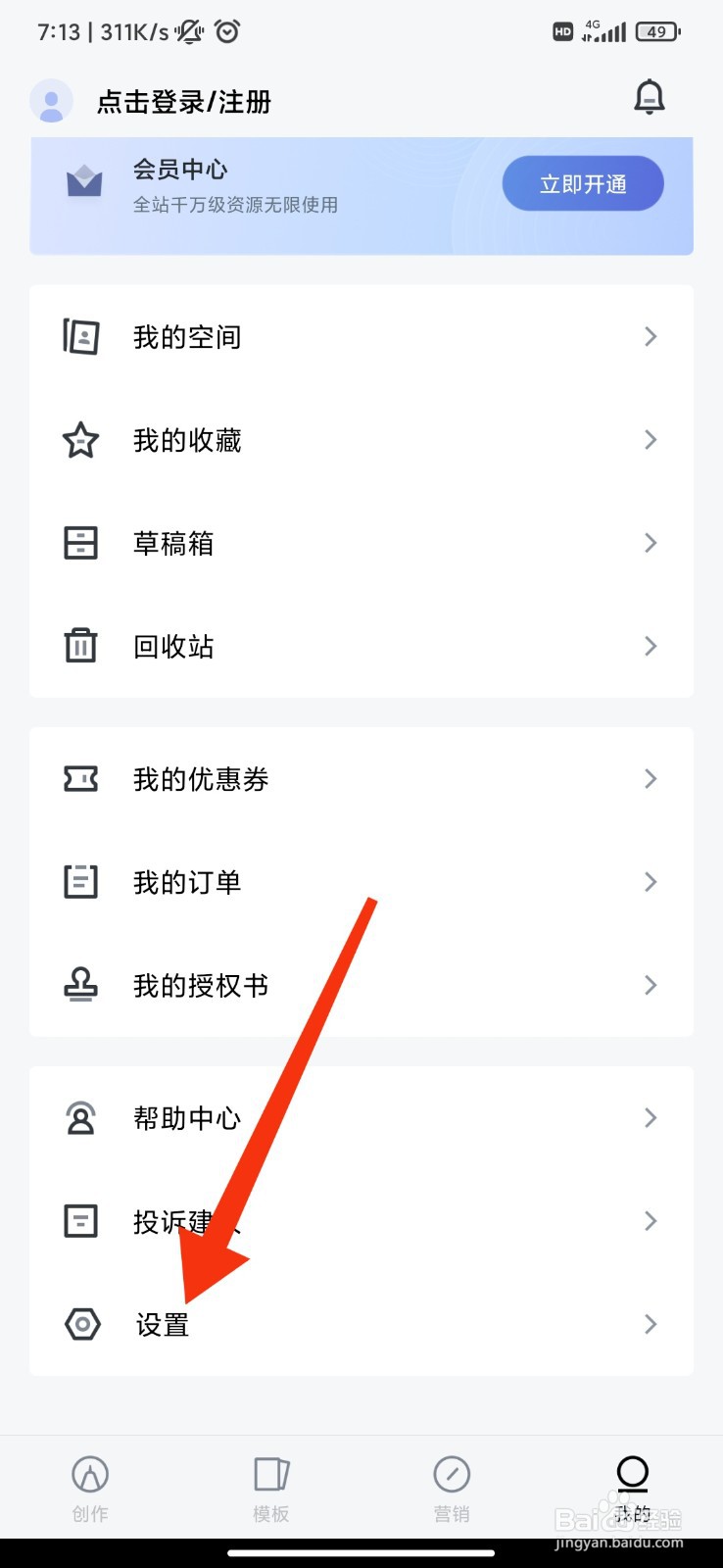
Task: Click 点击登录/注册 to sign in
Action: [x=182, y=101]
